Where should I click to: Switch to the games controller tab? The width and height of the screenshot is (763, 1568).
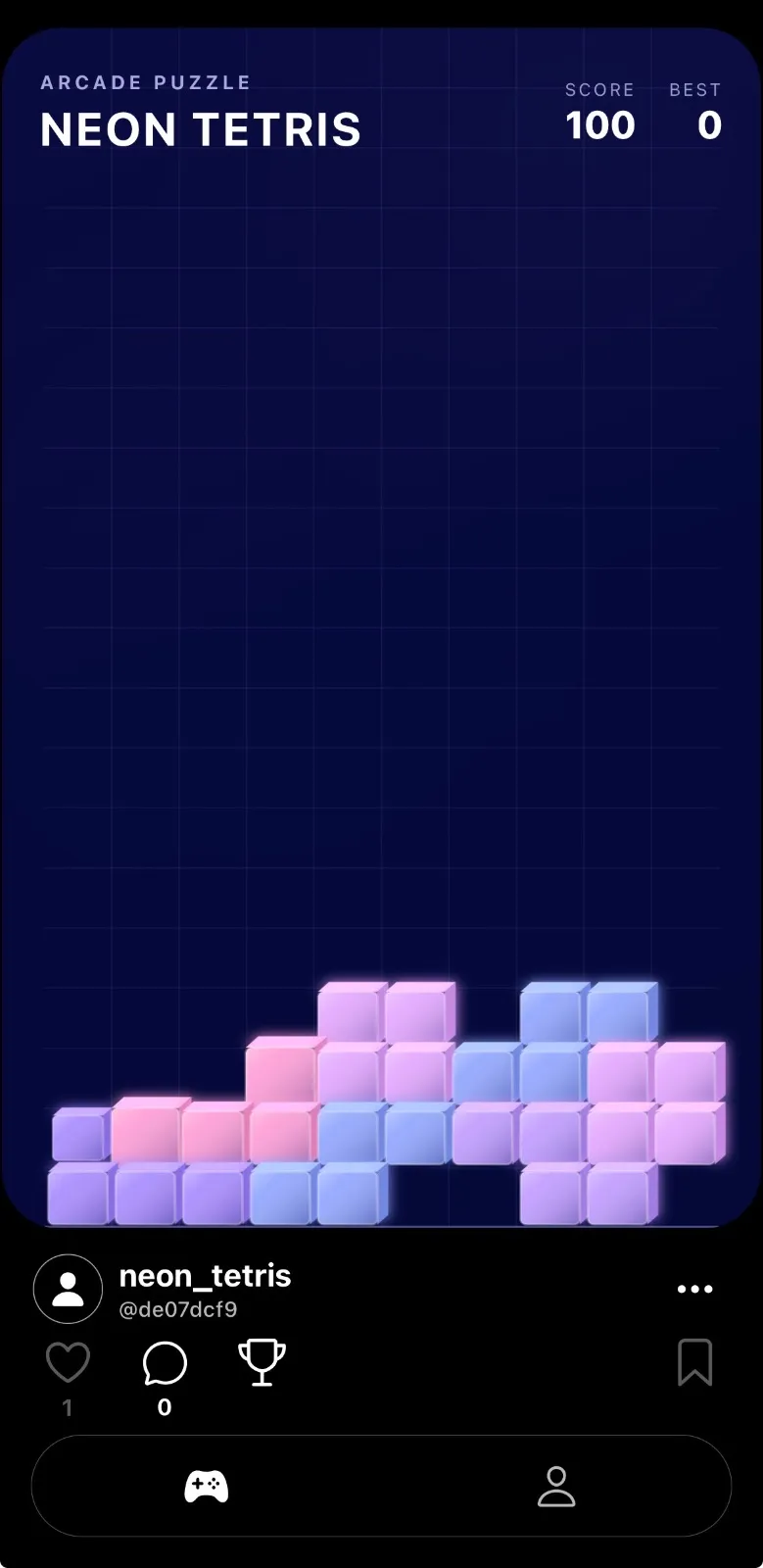(x=207, y=1487)
